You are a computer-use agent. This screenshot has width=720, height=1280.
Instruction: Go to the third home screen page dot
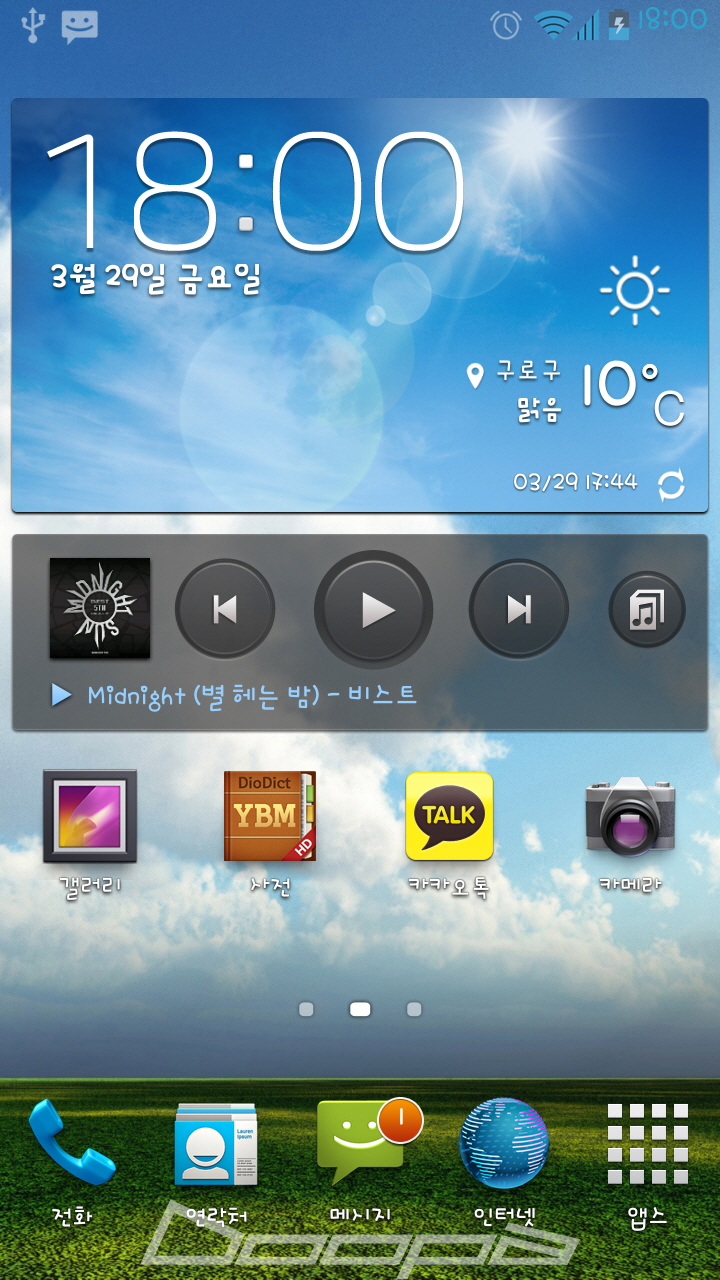(414, 1009)
